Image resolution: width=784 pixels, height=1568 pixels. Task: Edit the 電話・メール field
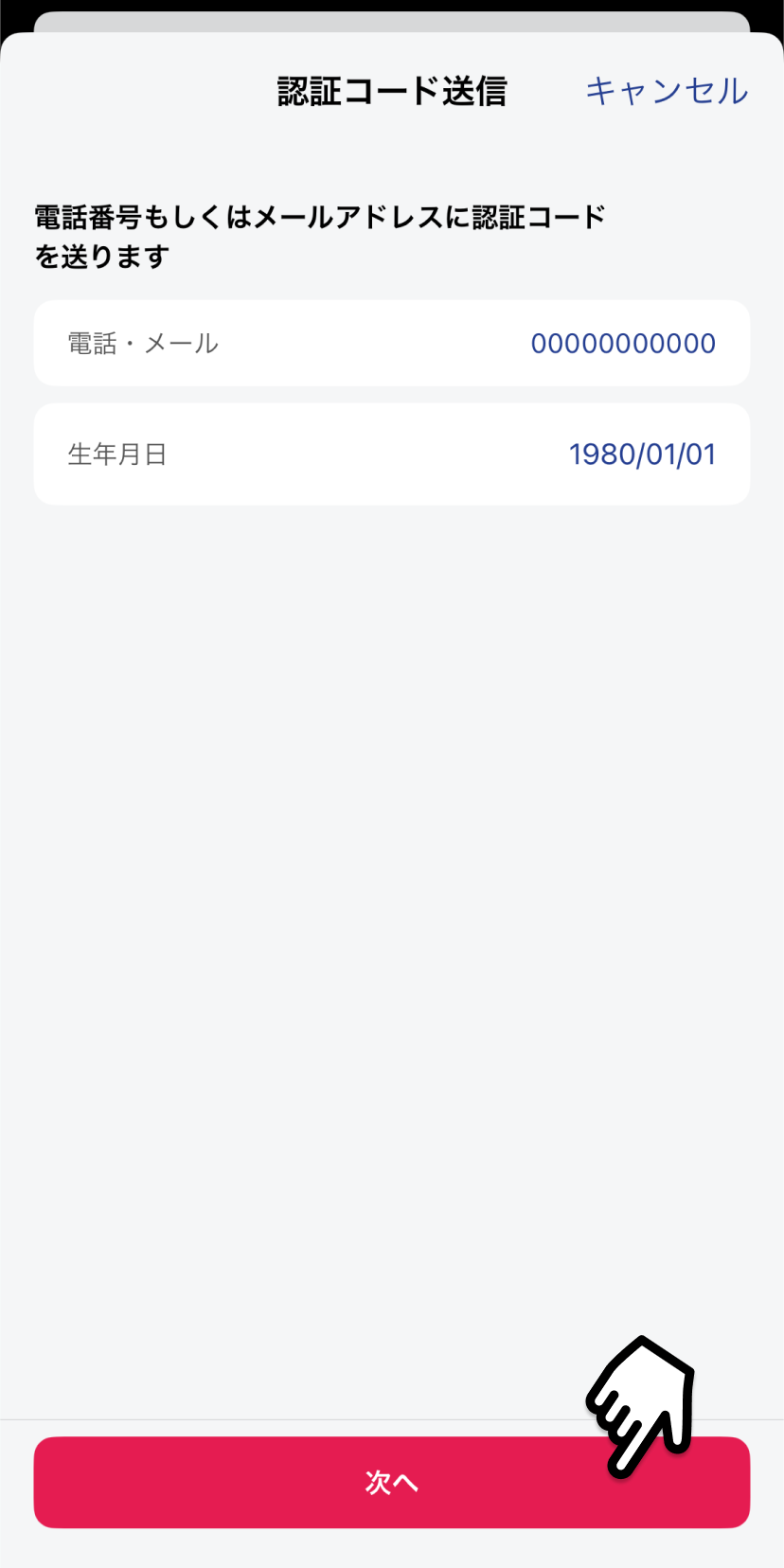391,343
